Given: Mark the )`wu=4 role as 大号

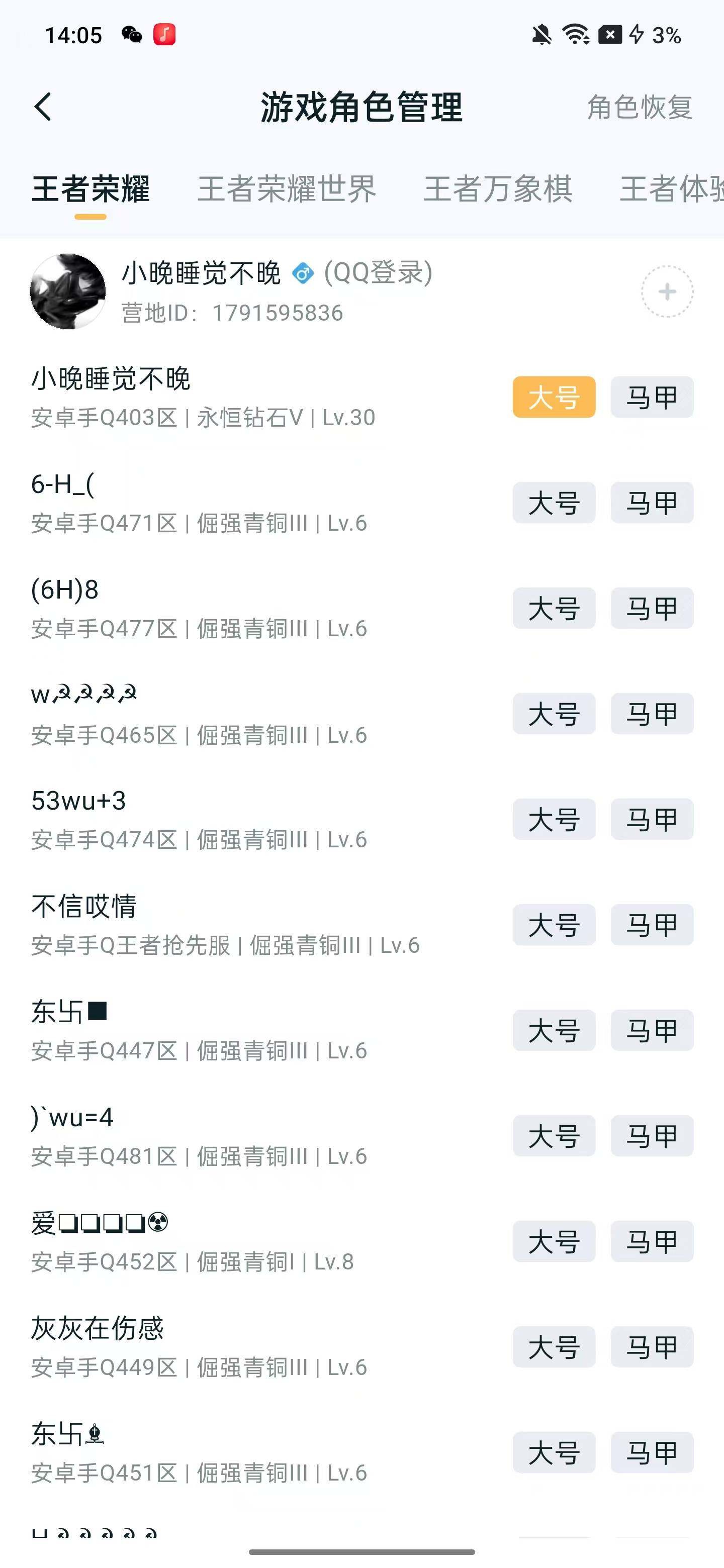Looking at the screenshot, I should (554, 1136).
